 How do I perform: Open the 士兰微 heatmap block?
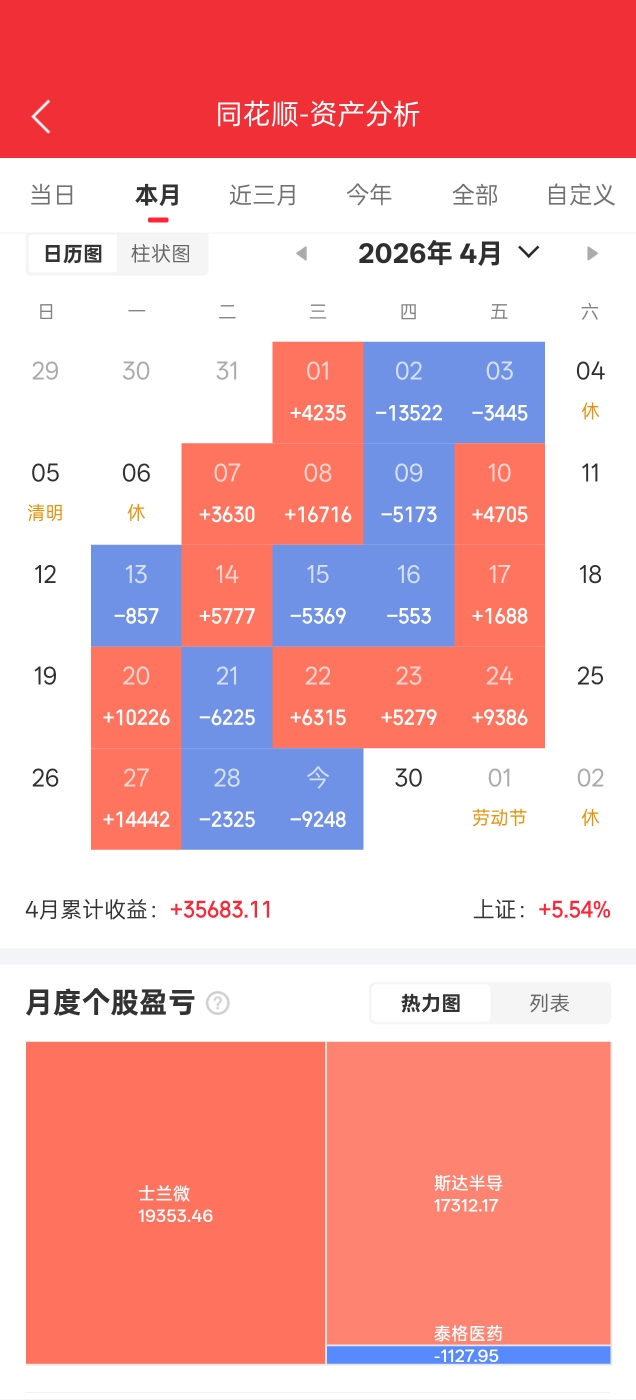[x=176, y=1203]
